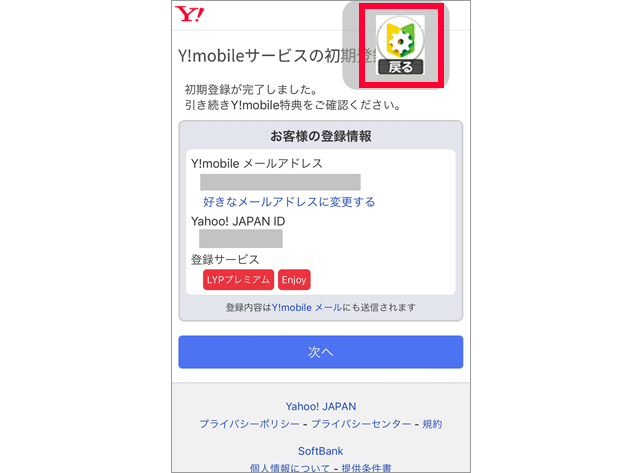Proceed with the 次へ button
This screenshot has width=640, height=473.
(320, 352)
